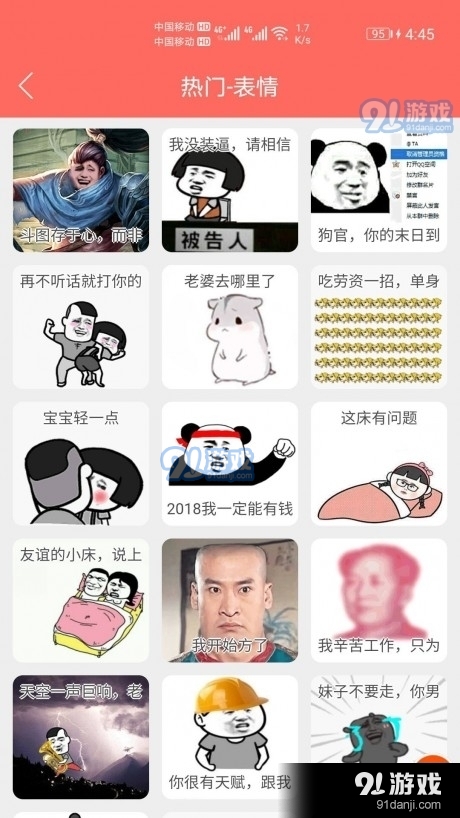Select the hamster meme 老婆去哪里了

tap(230, 327)
